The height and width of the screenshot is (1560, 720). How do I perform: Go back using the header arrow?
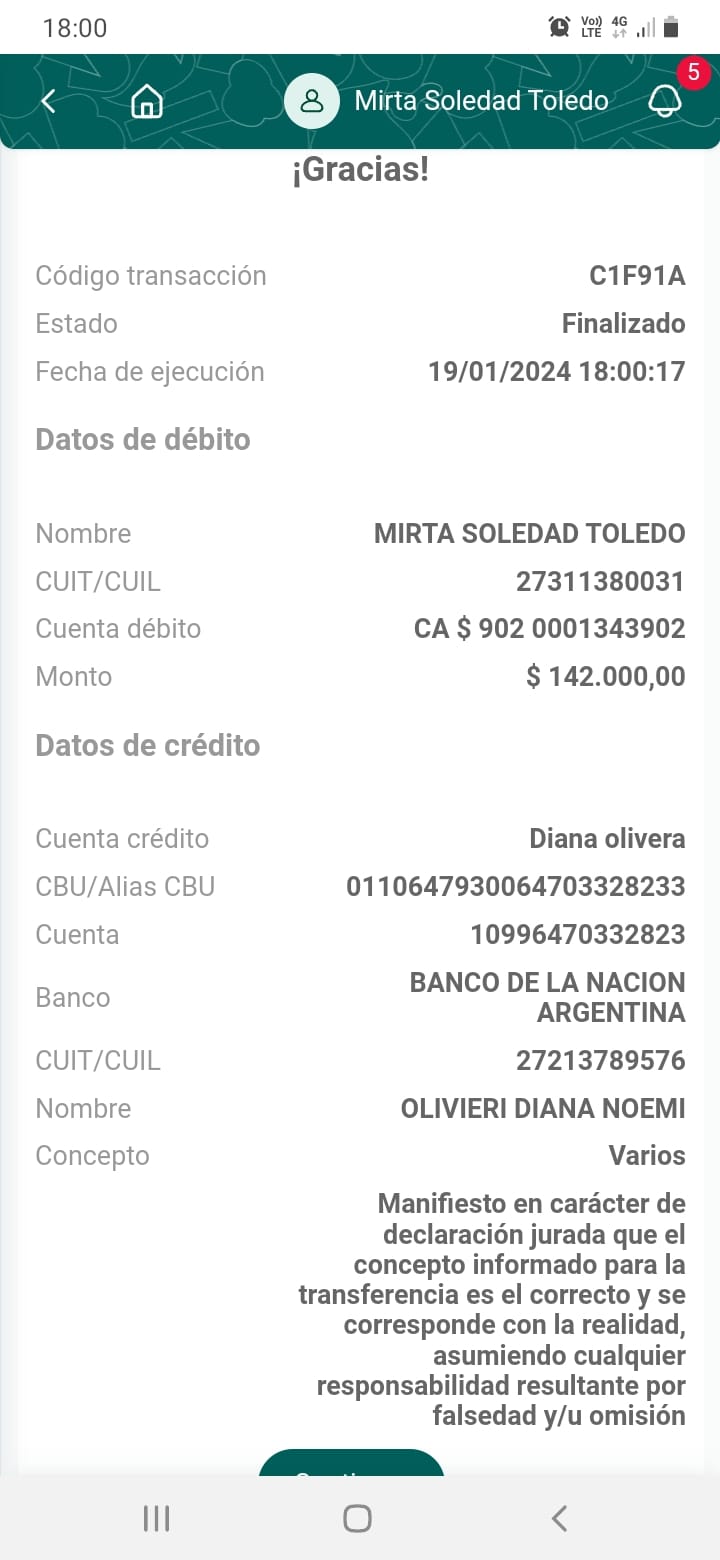pyautogui.click(x=48, y=101)
